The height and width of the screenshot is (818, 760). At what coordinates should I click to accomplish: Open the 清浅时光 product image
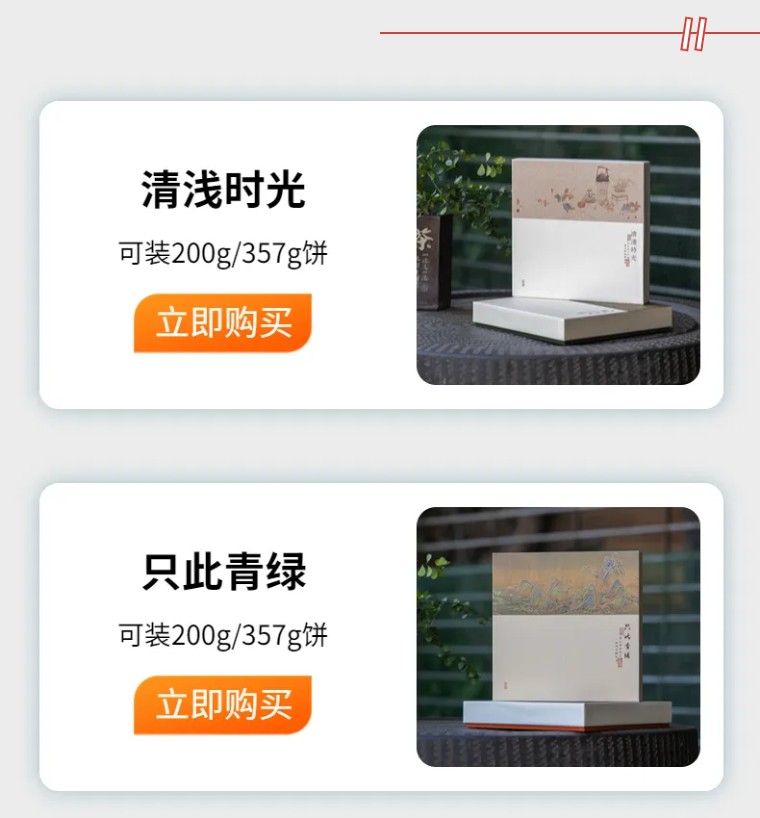point(558,255)
